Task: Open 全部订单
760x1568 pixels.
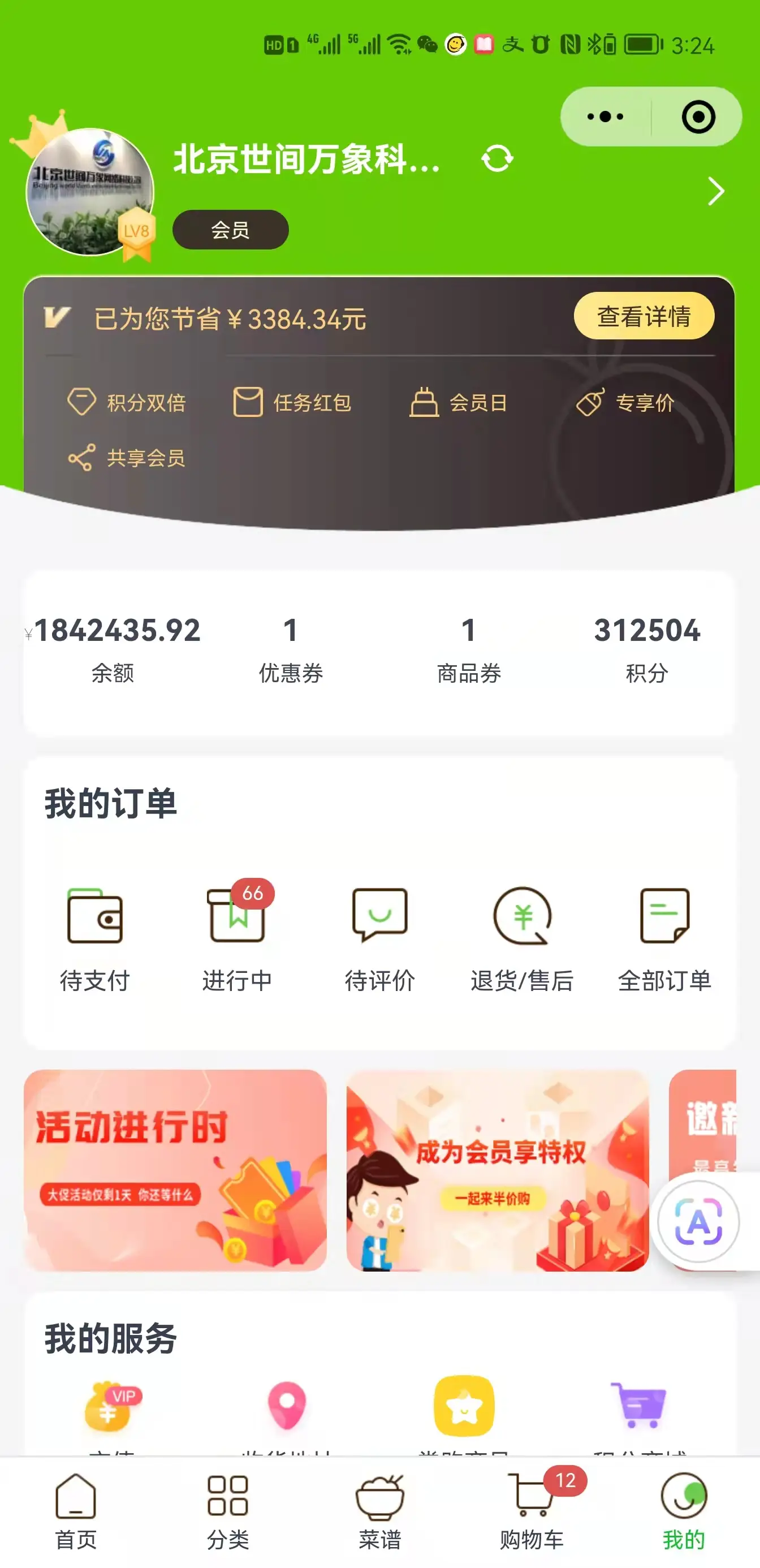Action: 664,938
